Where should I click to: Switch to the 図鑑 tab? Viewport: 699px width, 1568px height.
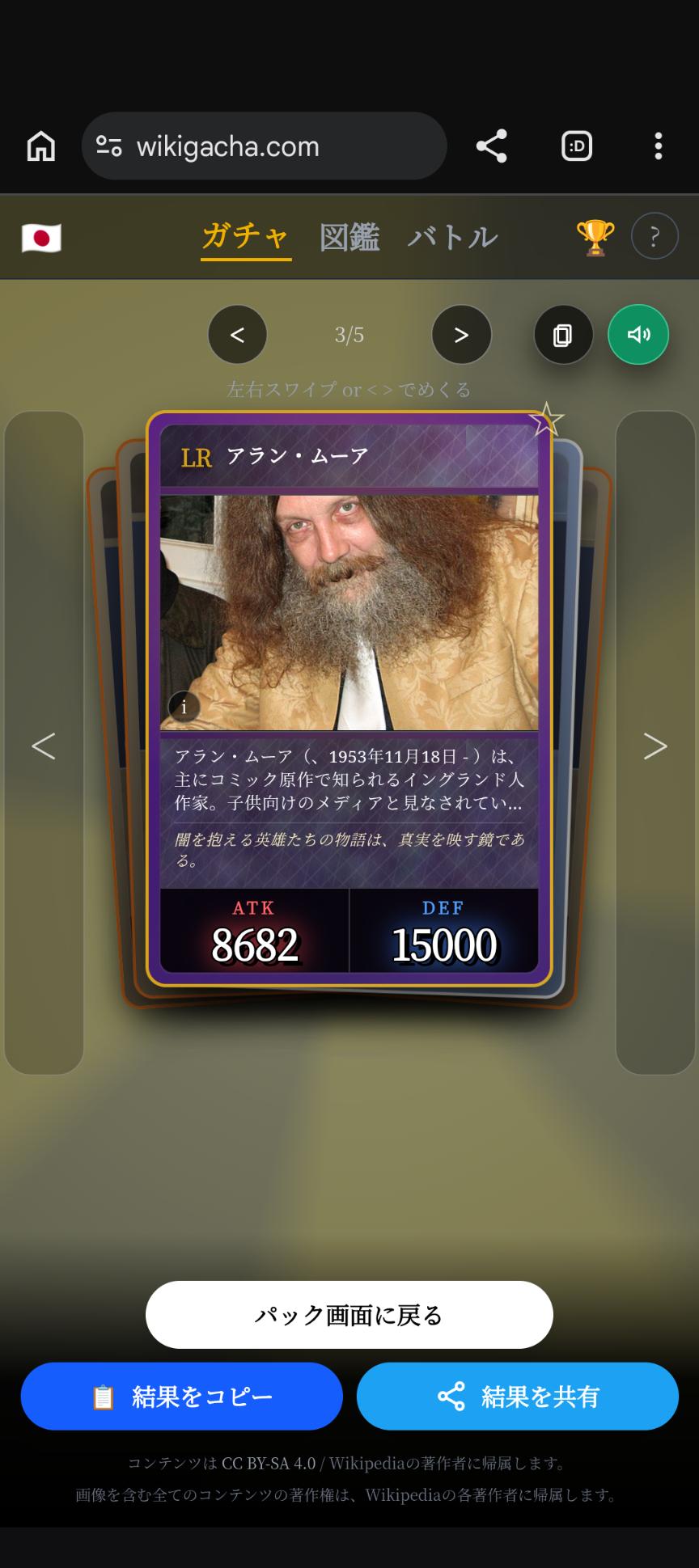coord(349,238)
